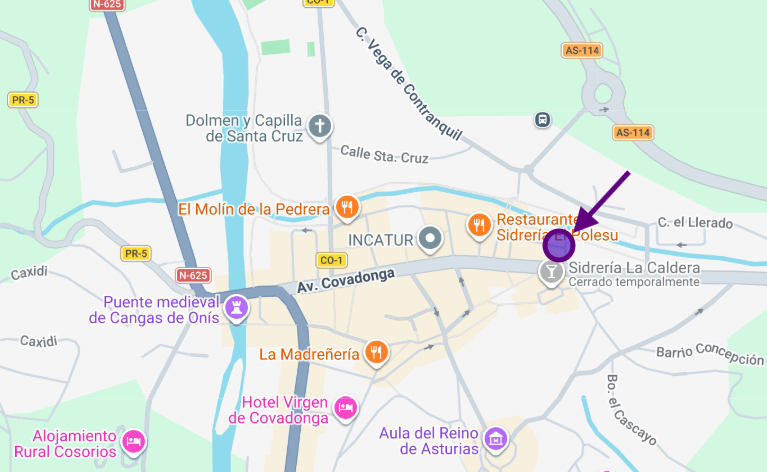The width and height of the screenshot is (767, 472).
Task: Select Aula del Reino de Asturias pin
Action: tap(494, 438)
